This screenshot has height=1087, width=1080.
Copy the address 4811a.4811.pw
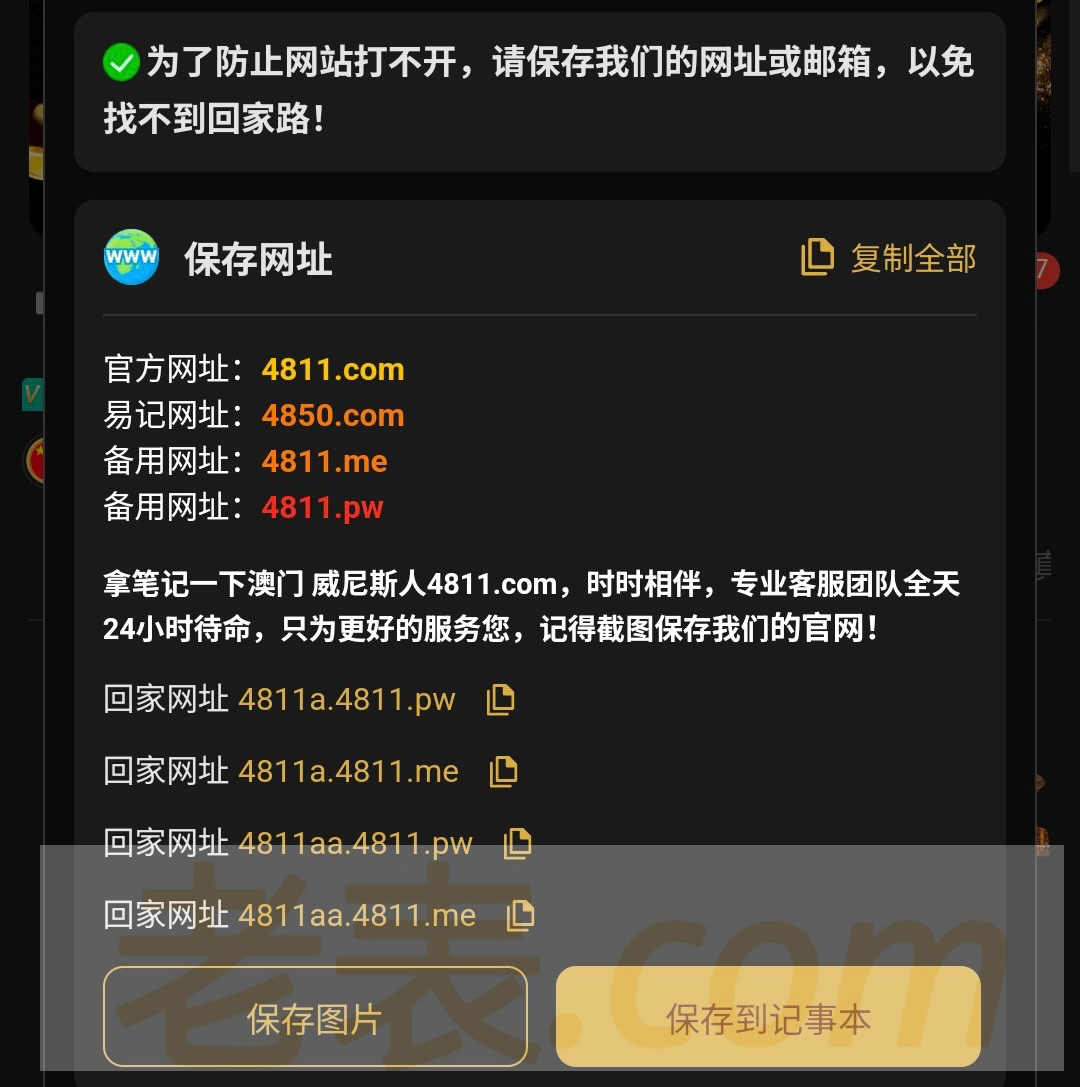point(500,699)
